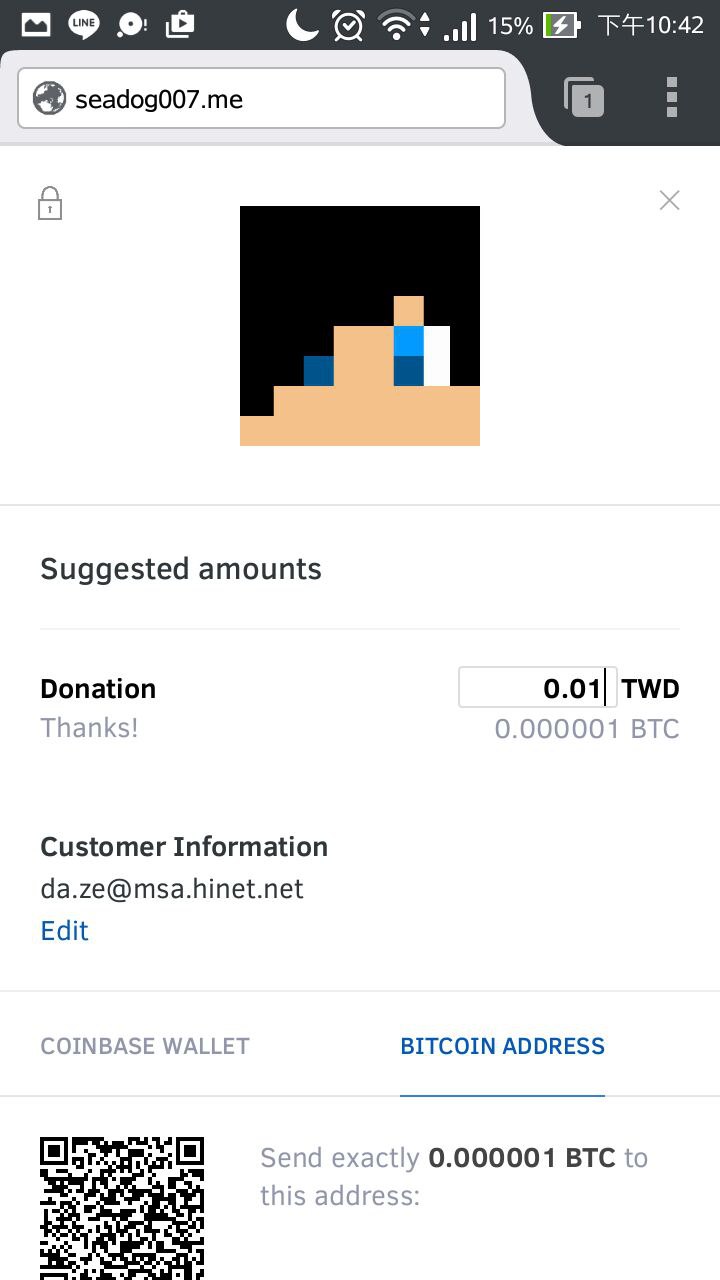Edit the customer information email
Image resolution: width=720 pixels, height=1280 pixels.
[64, 931]
